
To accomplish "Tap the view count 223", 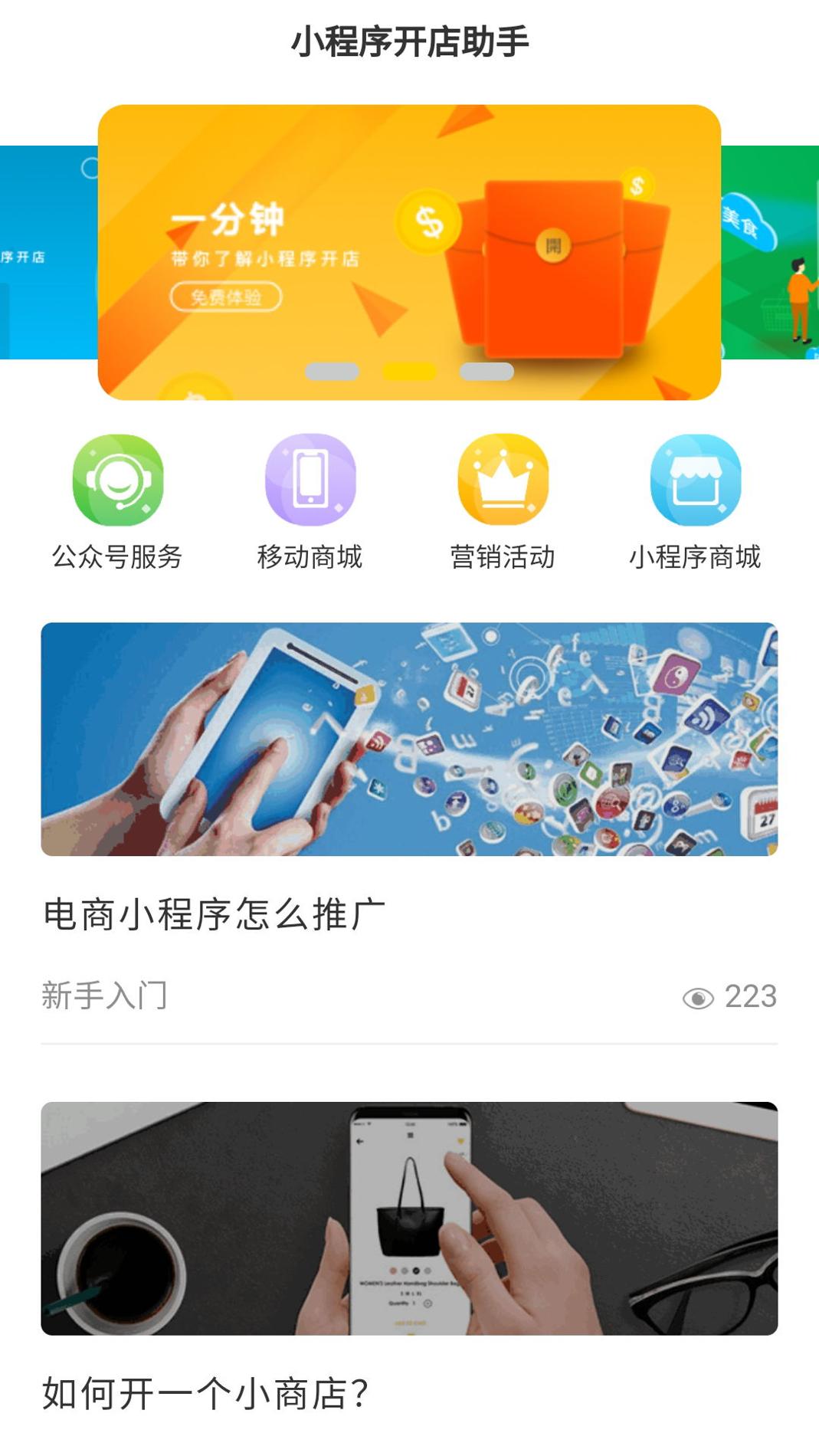I will 750,995.
